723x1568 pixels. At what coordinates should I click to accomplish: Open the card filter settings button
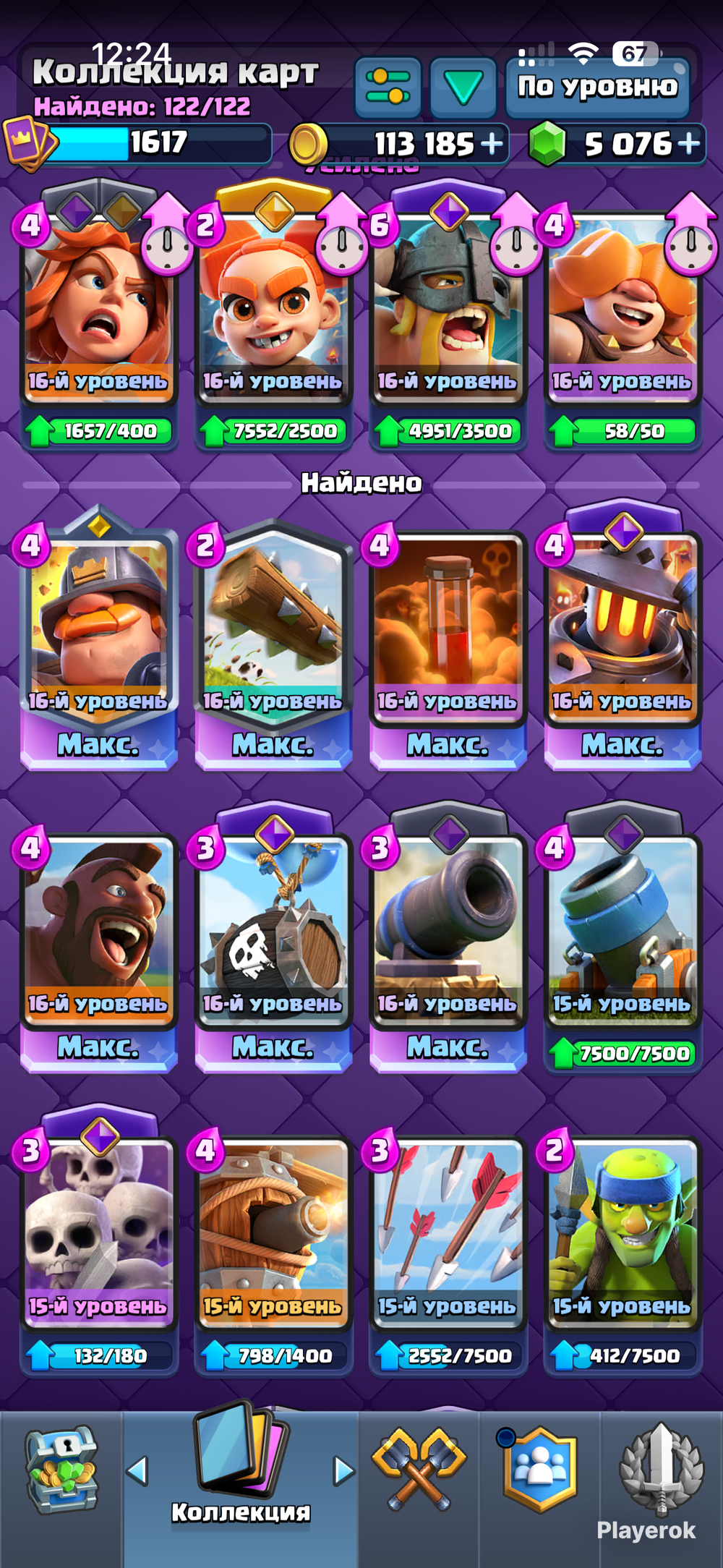click(x=388, y=88)
